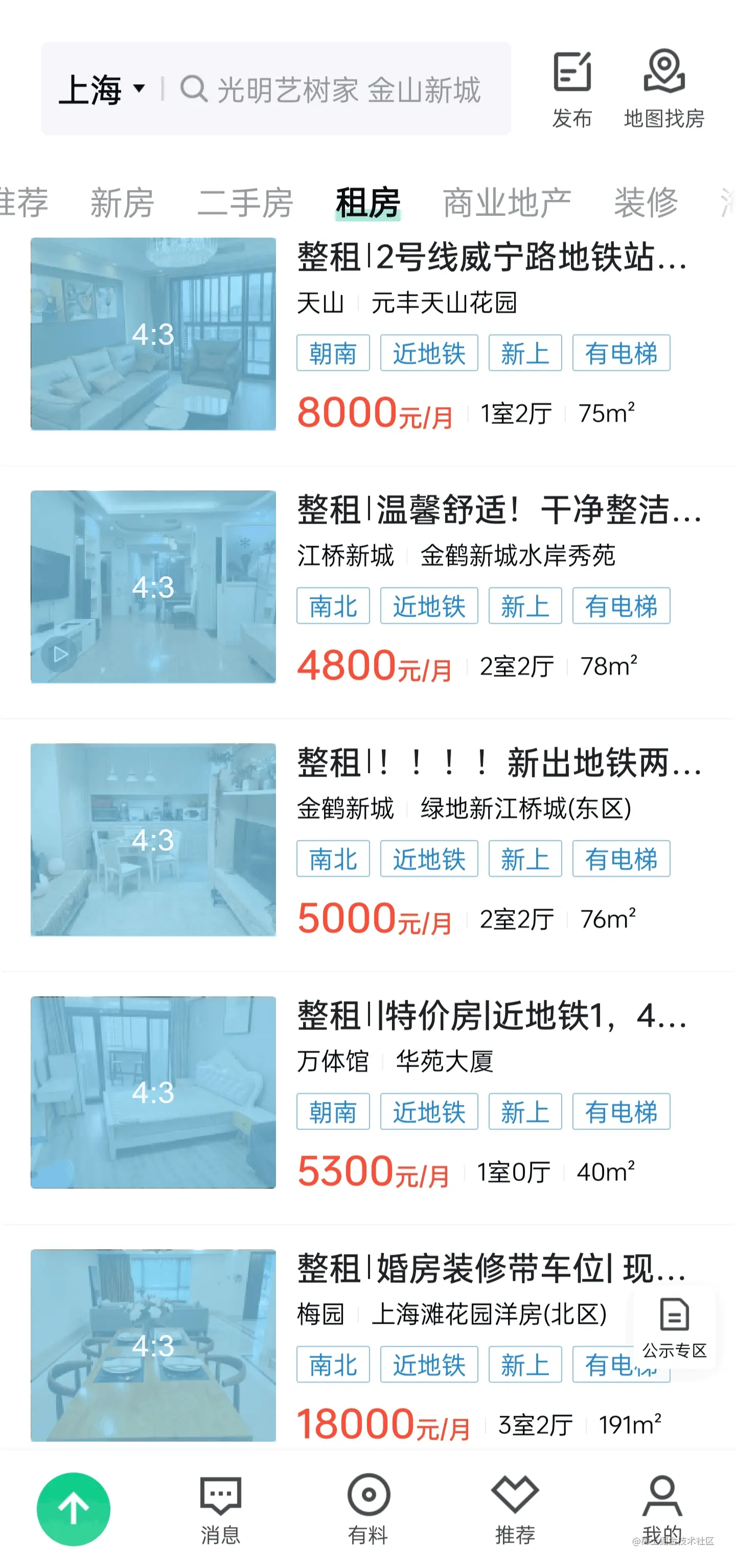Open 发布 to post a listing
Viewport: 736px width, 1568px height.
(571, 89)
